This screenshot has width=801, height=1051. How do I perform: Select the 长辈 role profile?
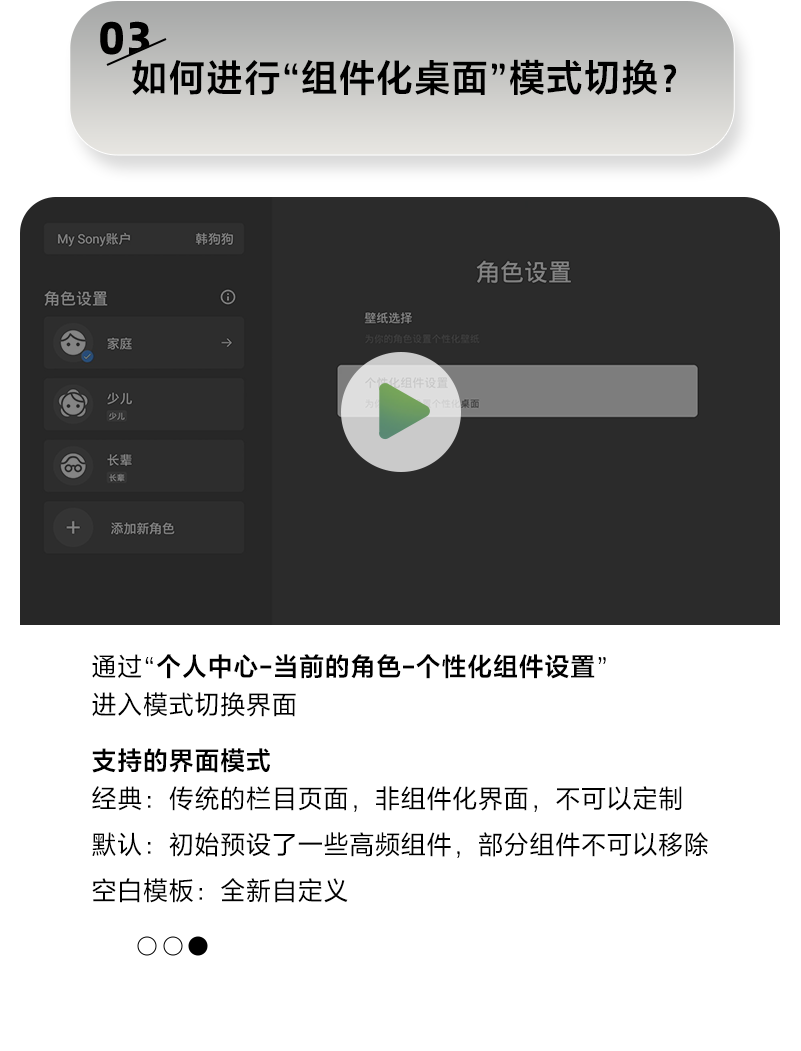[143, 465]
